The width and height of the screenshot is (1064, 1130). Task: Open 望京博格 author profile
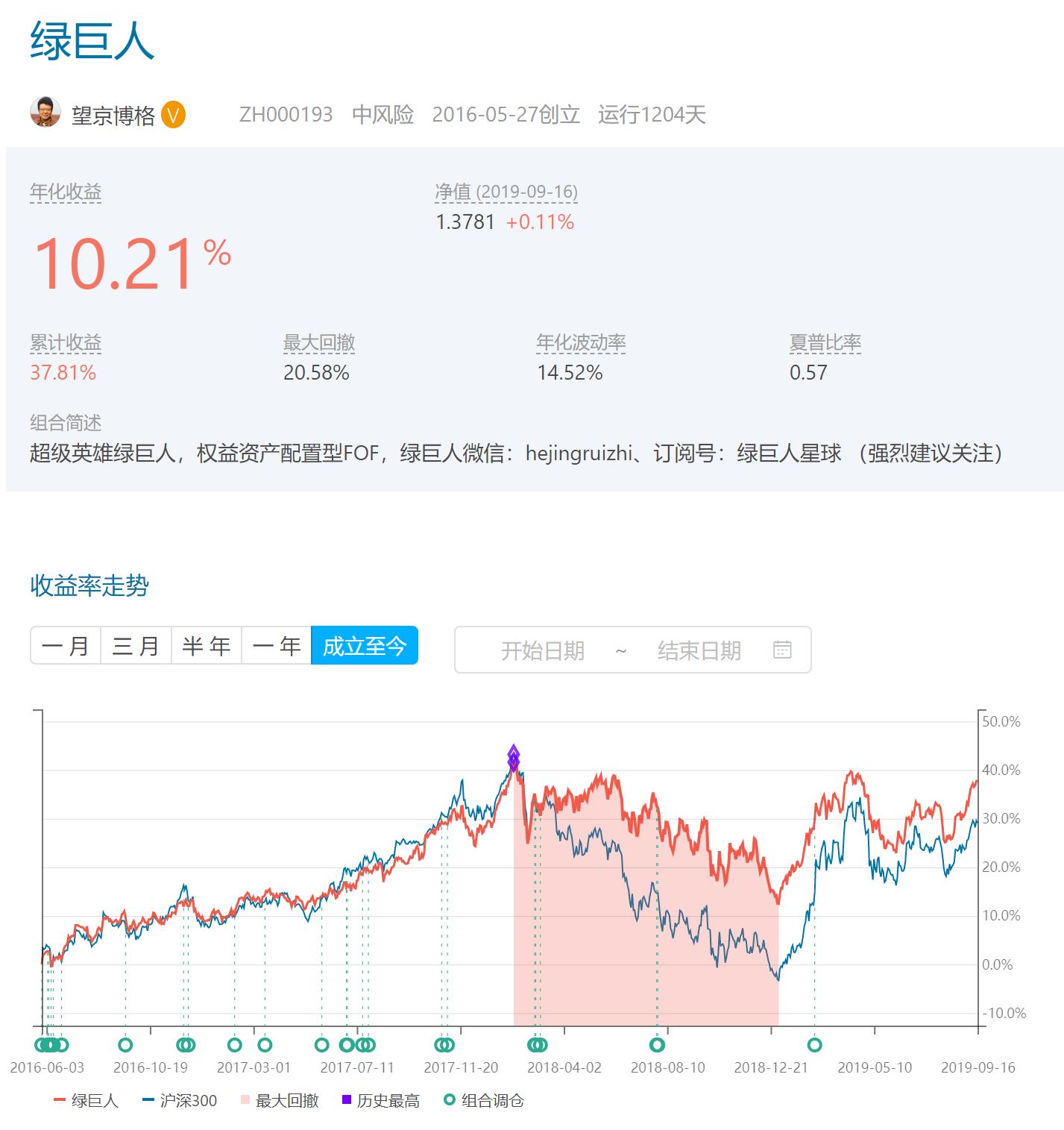pyautogui.click(x=113, y=116)
